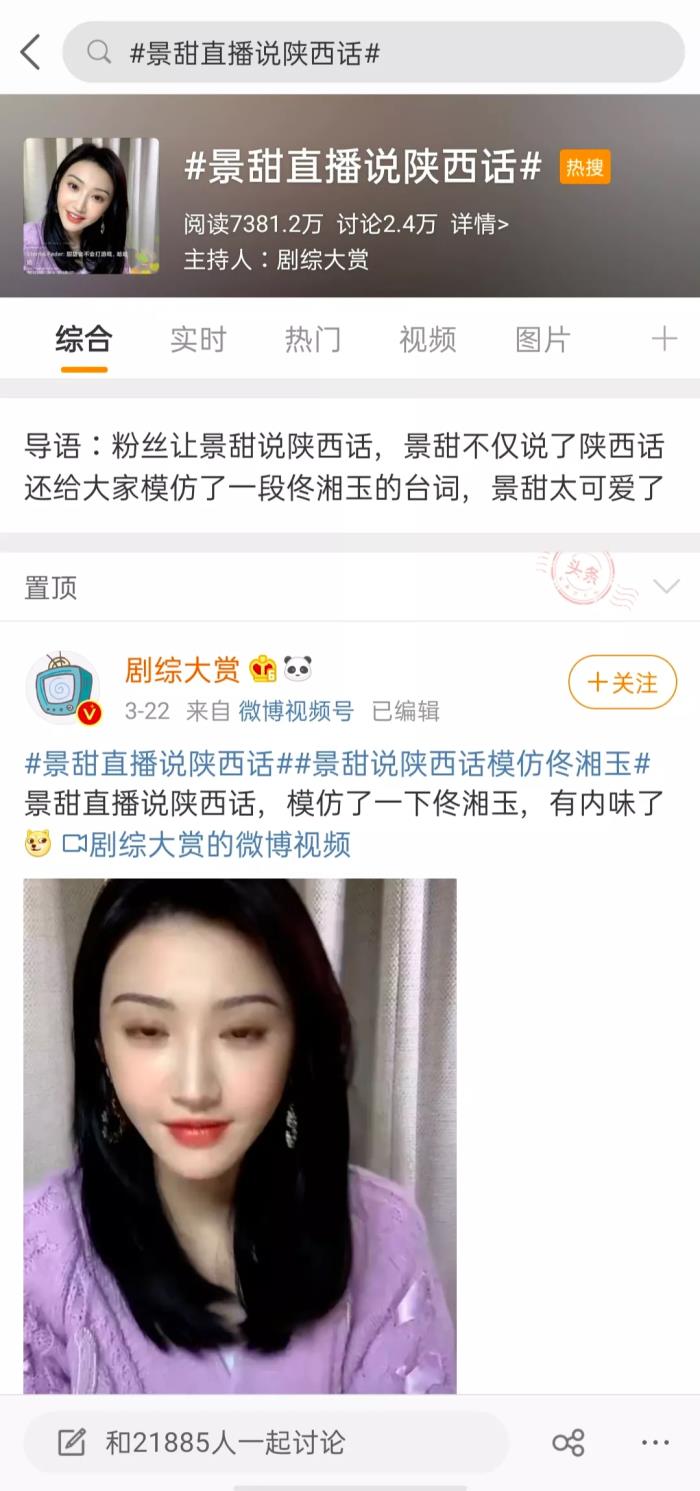Viewport: 700px width, 1491px height.
Task: Select the 综合 tab
Action: pos(83,340)
